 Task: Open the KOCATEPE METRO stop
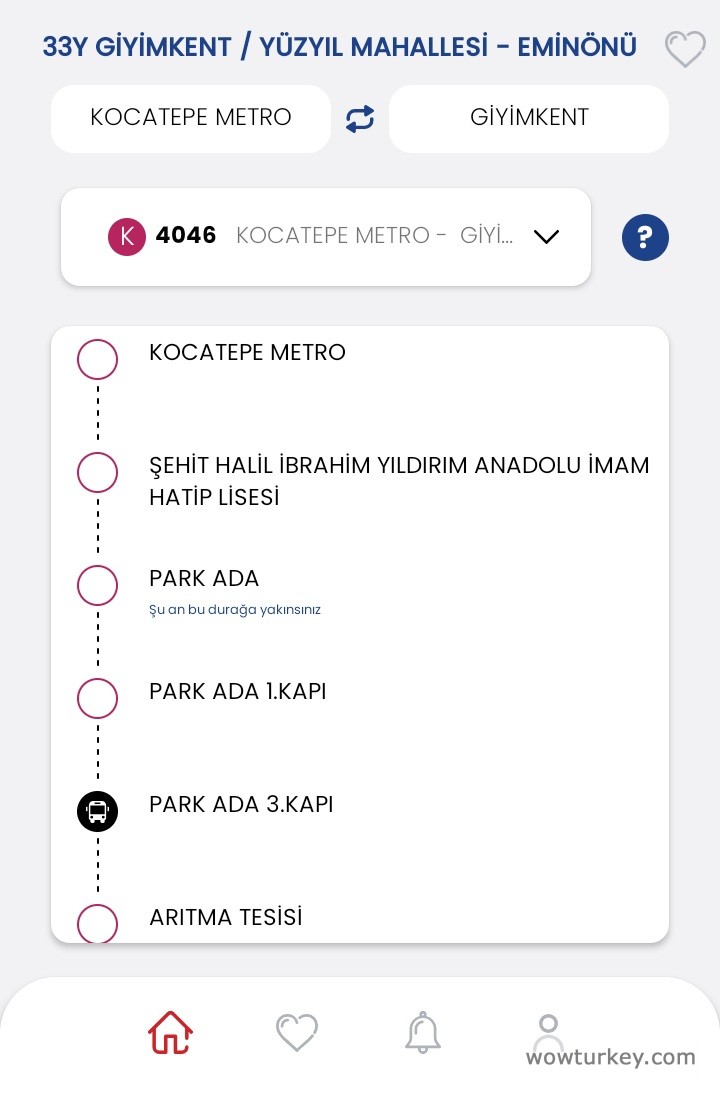(x=247, y=353)
